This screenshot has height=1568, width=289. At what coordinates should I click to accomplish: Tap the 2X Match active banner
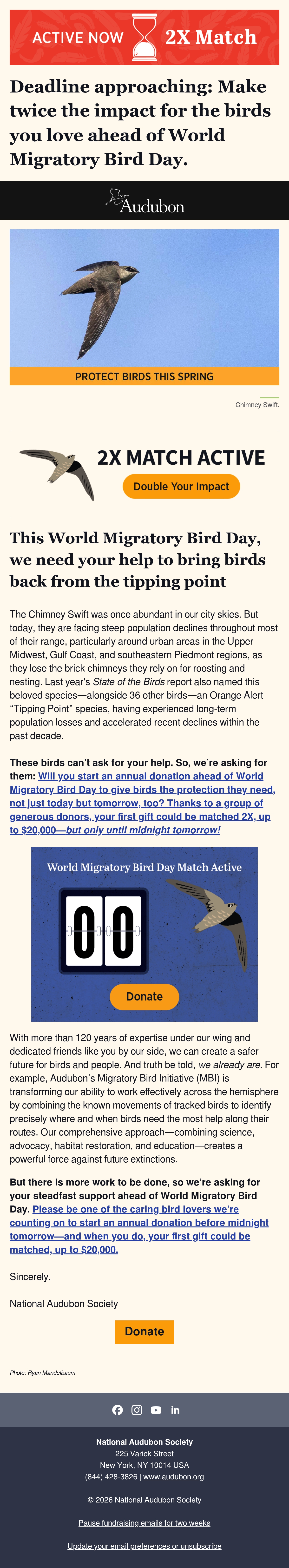pos(144,37)
